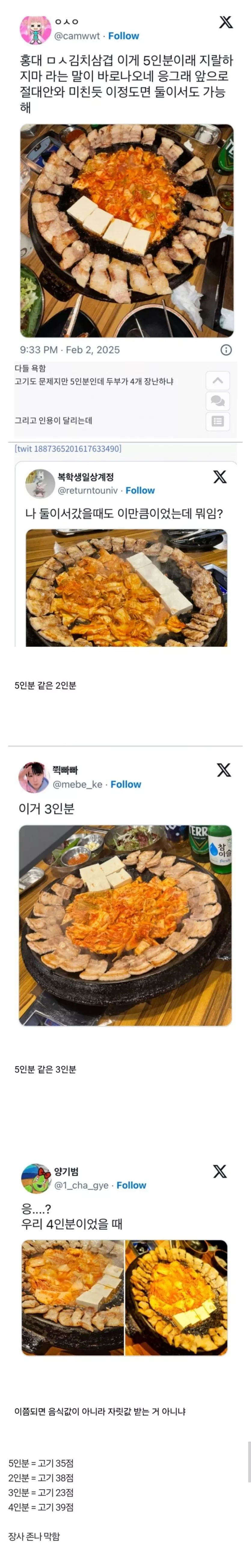Visit the @camwwt profile avatar

coord(35,29)
